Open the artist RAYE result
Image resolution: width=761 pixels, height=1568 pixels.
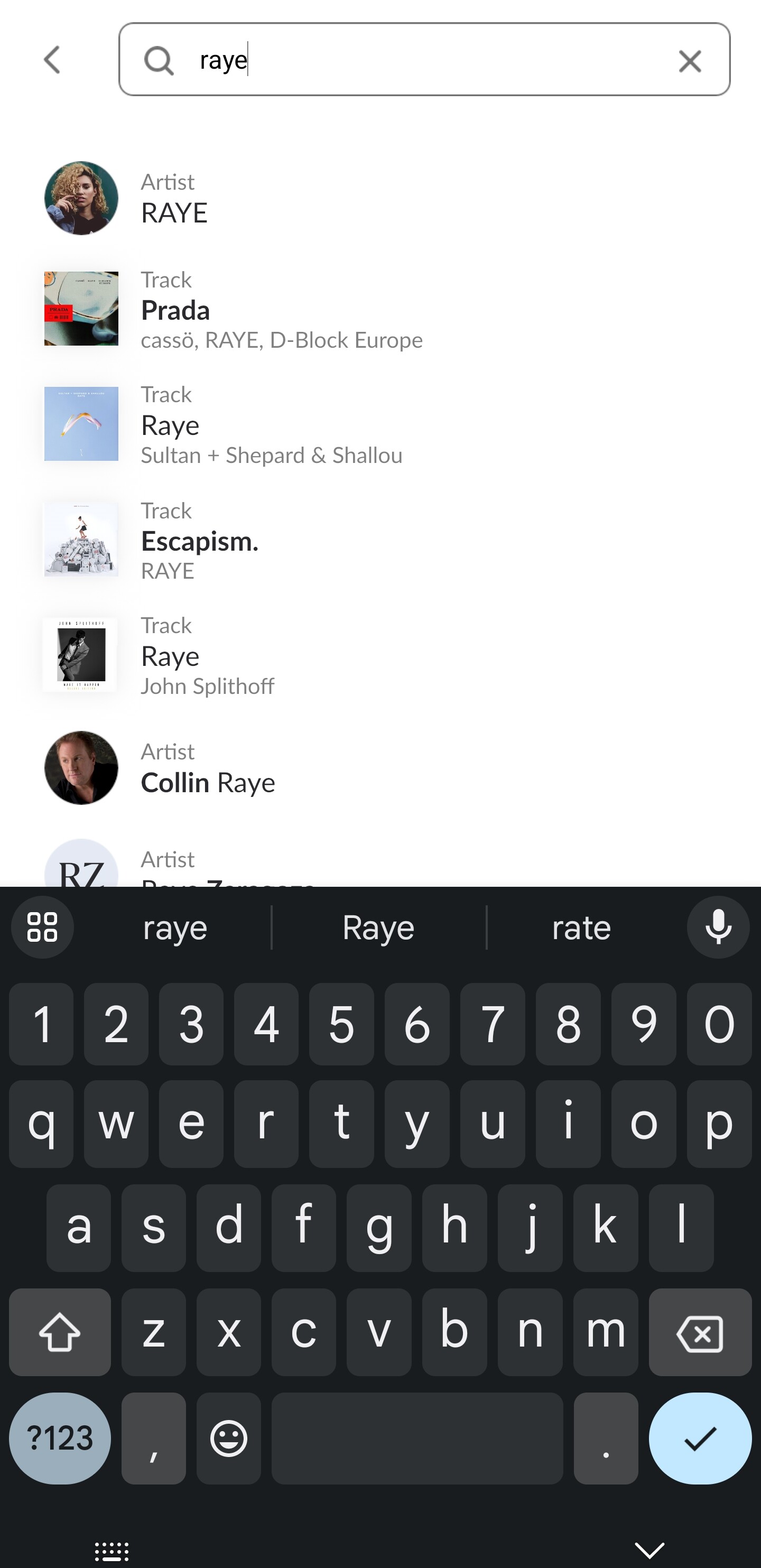click(380, 198)
